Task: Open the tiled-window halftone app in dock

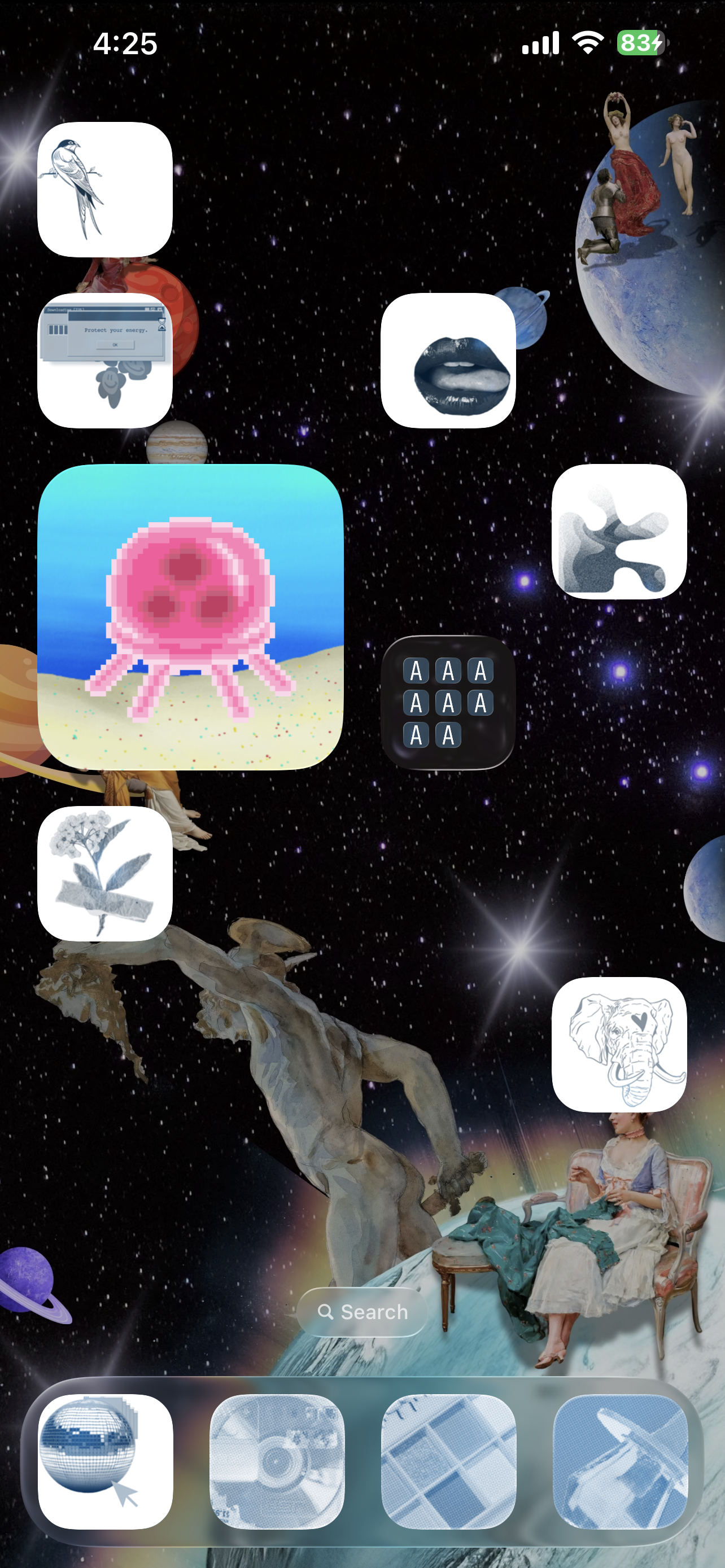Action: (448, 1461)
